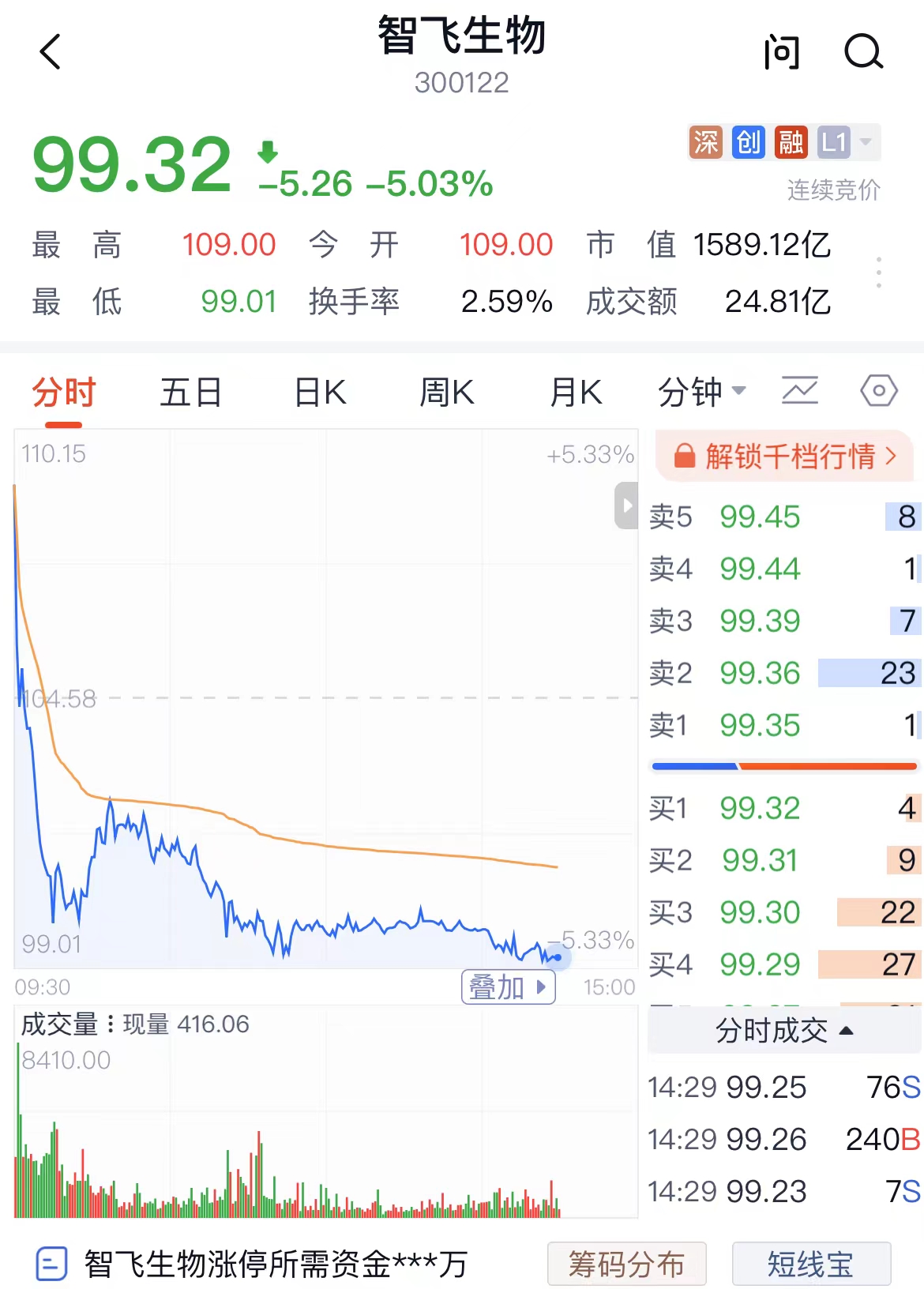View the 月K chart tab
The height and width of the screenshot is (1289, 924).
pyautogui.click(x=576, y=392)
